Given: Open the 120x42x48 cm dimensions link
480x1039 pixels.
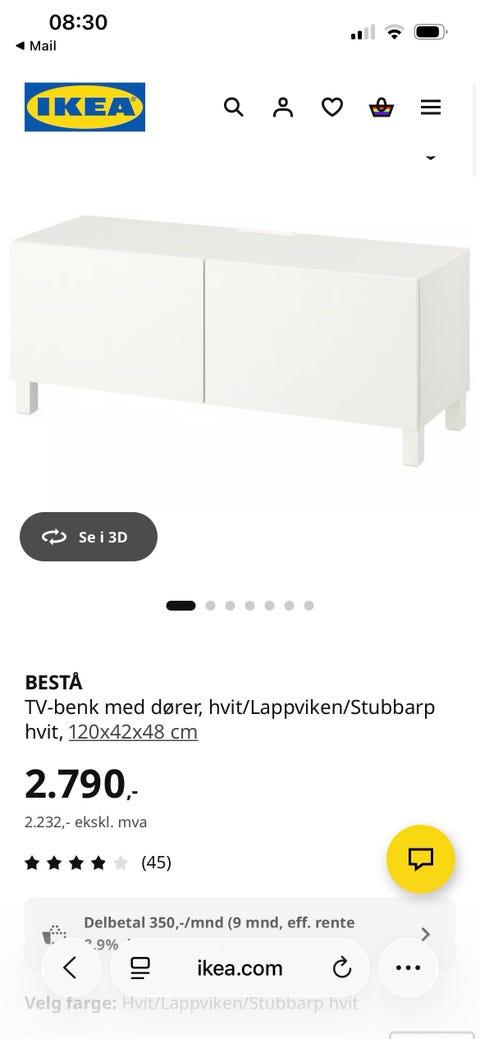Looking at the screenshot, I should click(x=133, y=732).
